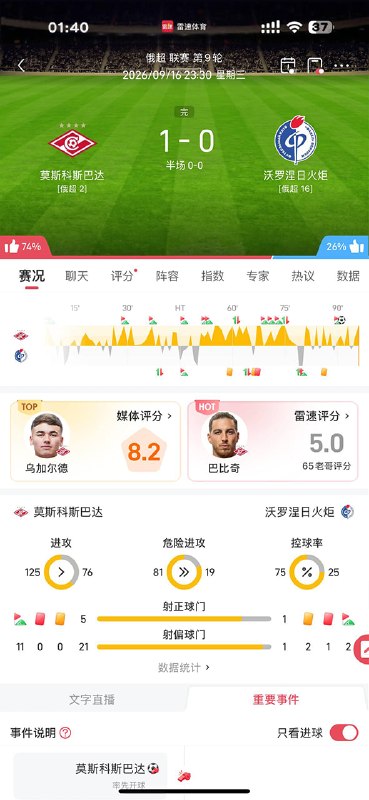369x800 pixels.
Task: Toggle the 只看进球 switch off
Action: tap(344, 733)
